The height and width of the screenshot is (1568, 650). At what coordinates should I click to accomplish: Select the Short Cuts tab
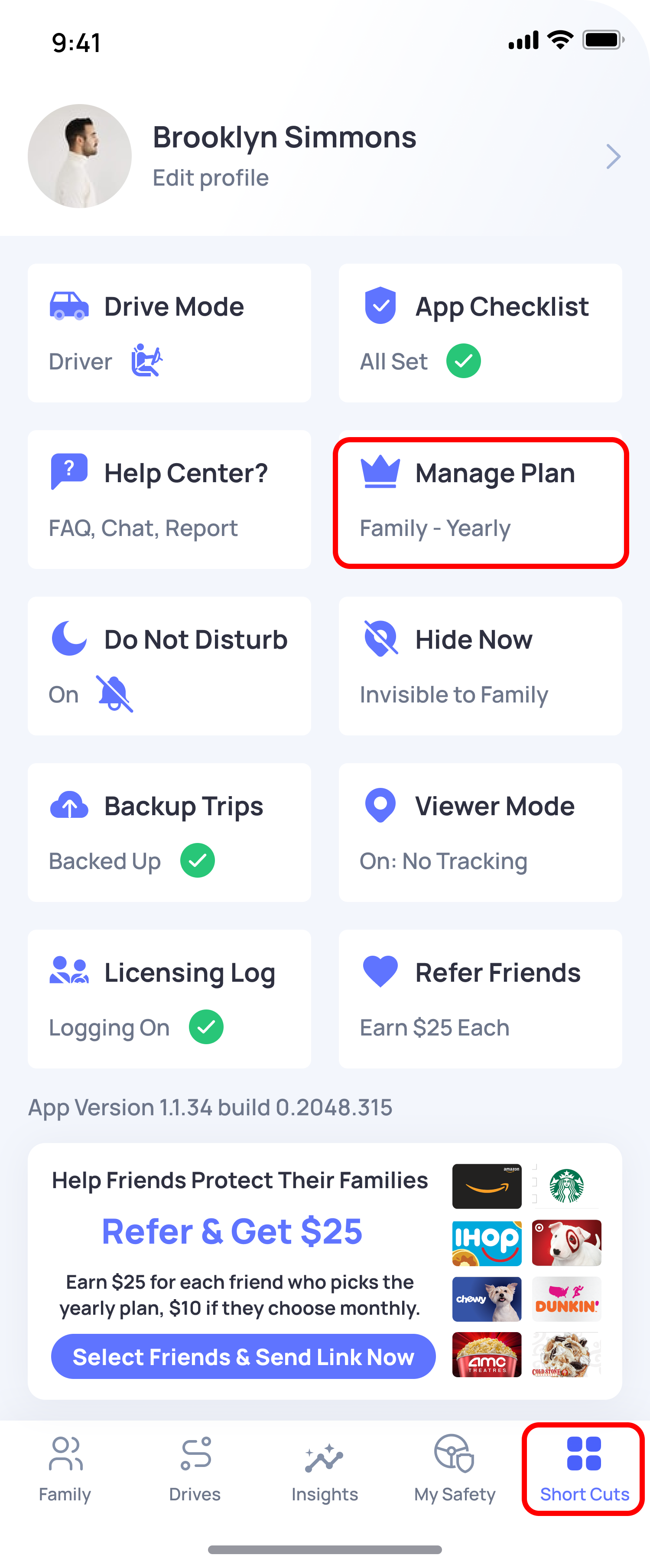click(584, 1468)
